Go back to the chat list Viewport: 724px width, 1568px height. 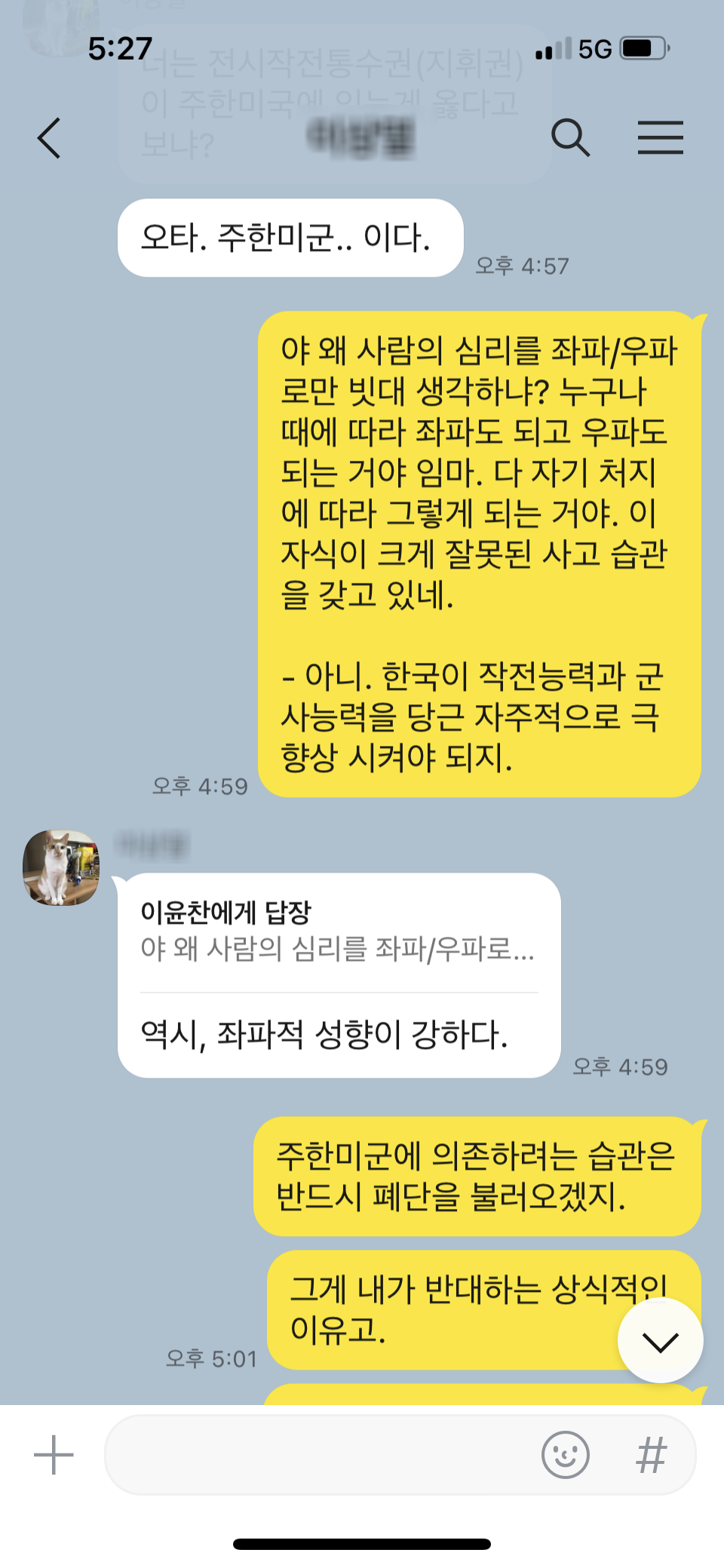pyautogui.click(x=49, y=139)
